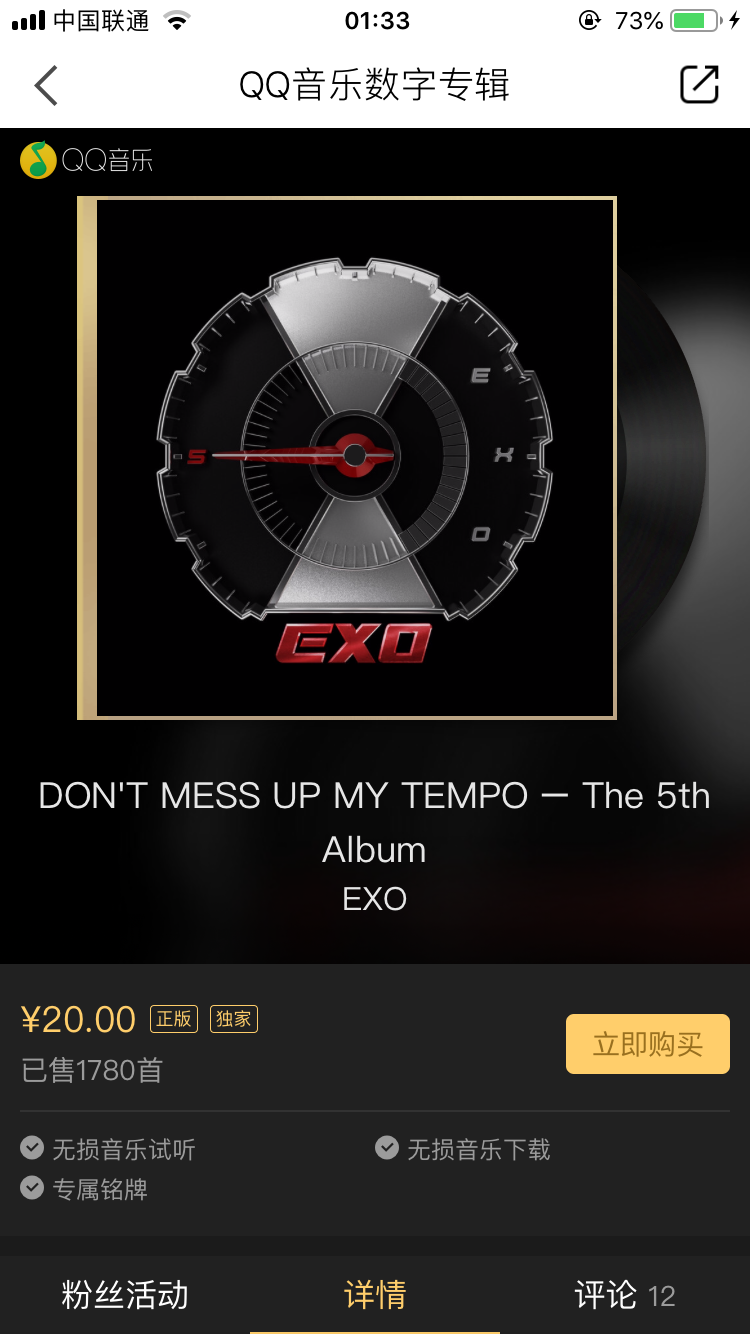Switch to the 粉丝活动 tab
The height and width of the screenshot is (1334, 750).
(x=125, y=1295)
